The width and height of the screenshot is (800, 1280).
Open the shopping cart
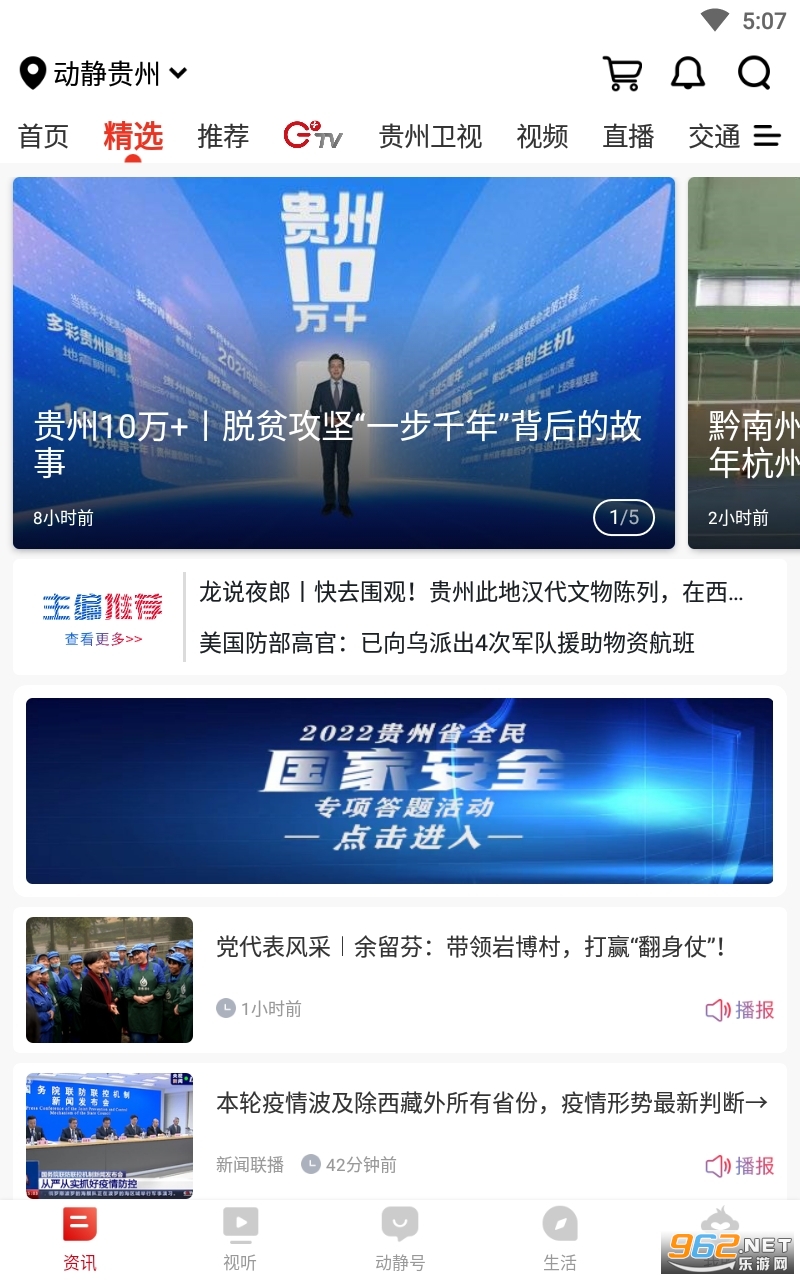coord(622,73)
